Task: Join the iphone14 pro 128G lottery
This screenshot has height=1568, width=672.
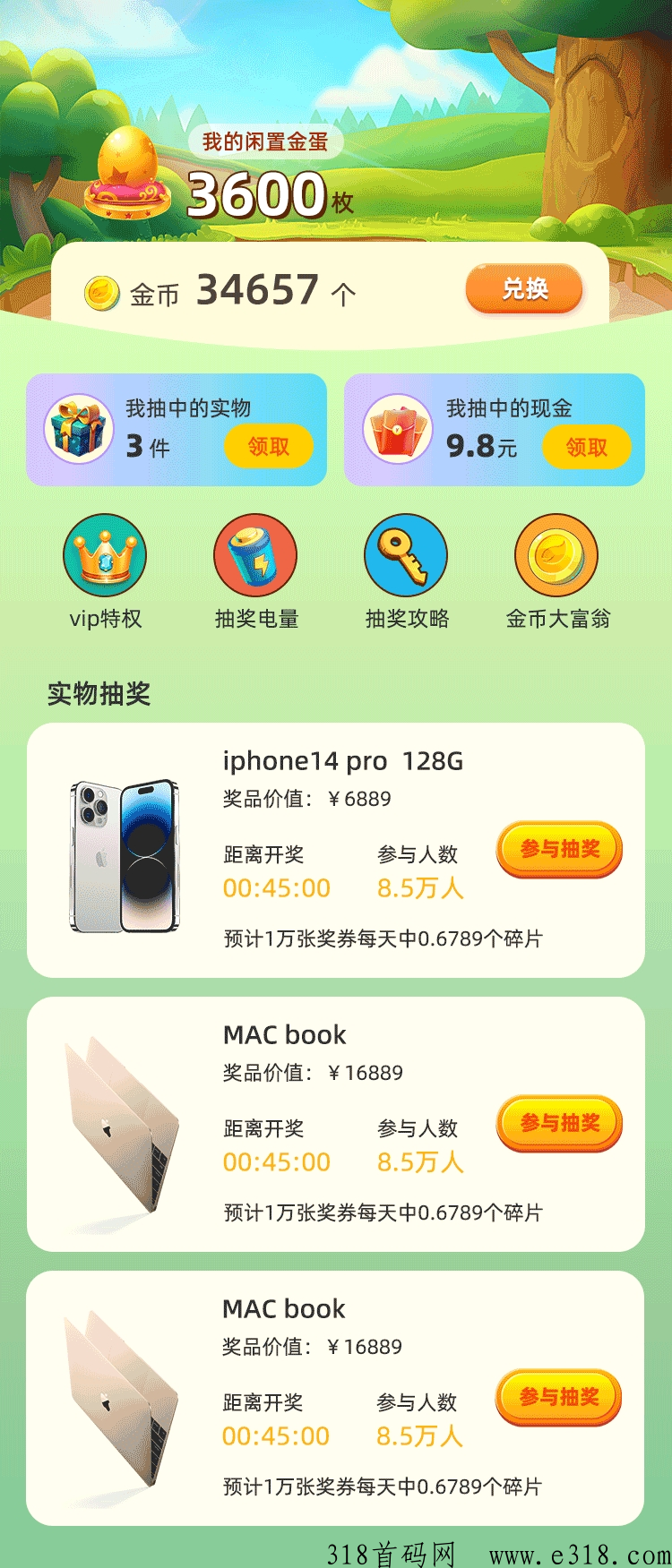Action: pos(559,849)
